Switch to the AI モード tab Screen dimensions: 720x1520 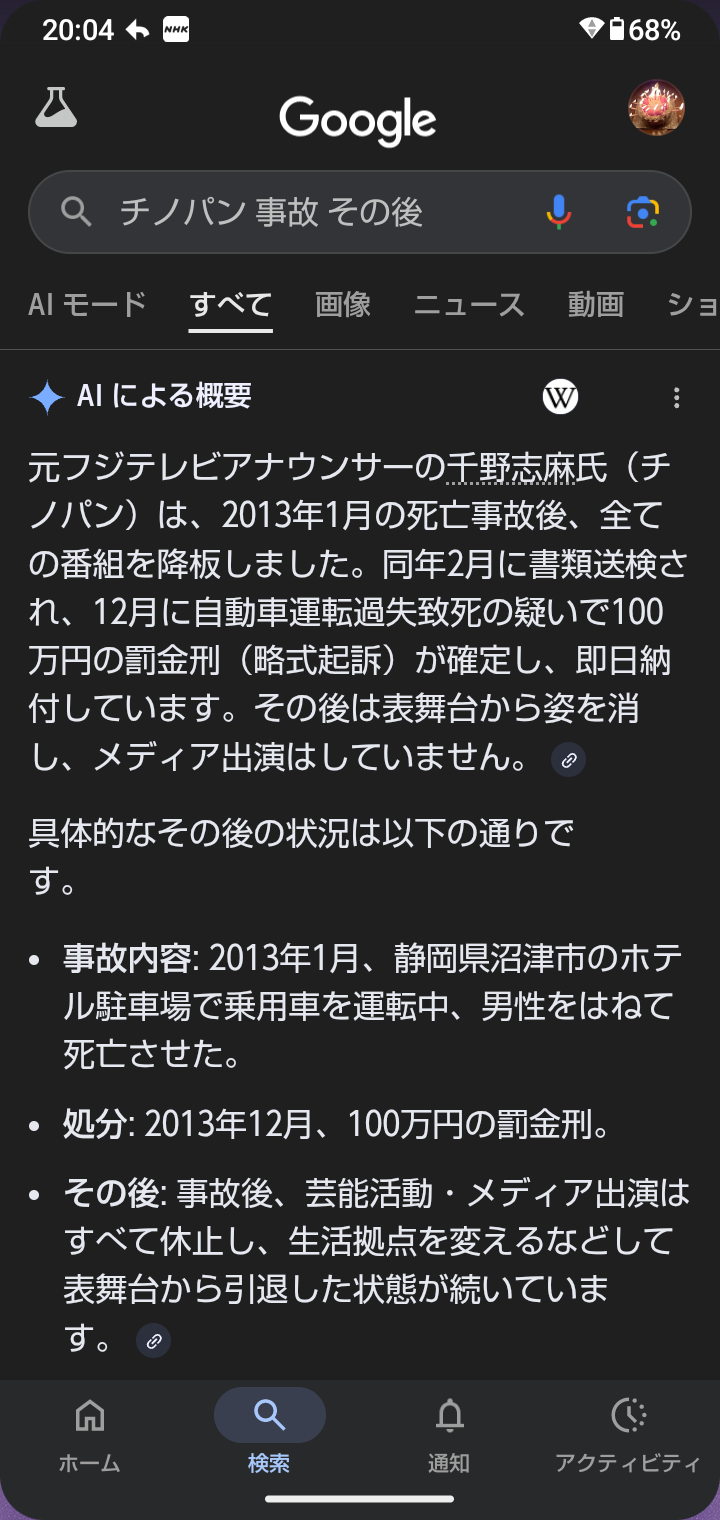(87, 304)
